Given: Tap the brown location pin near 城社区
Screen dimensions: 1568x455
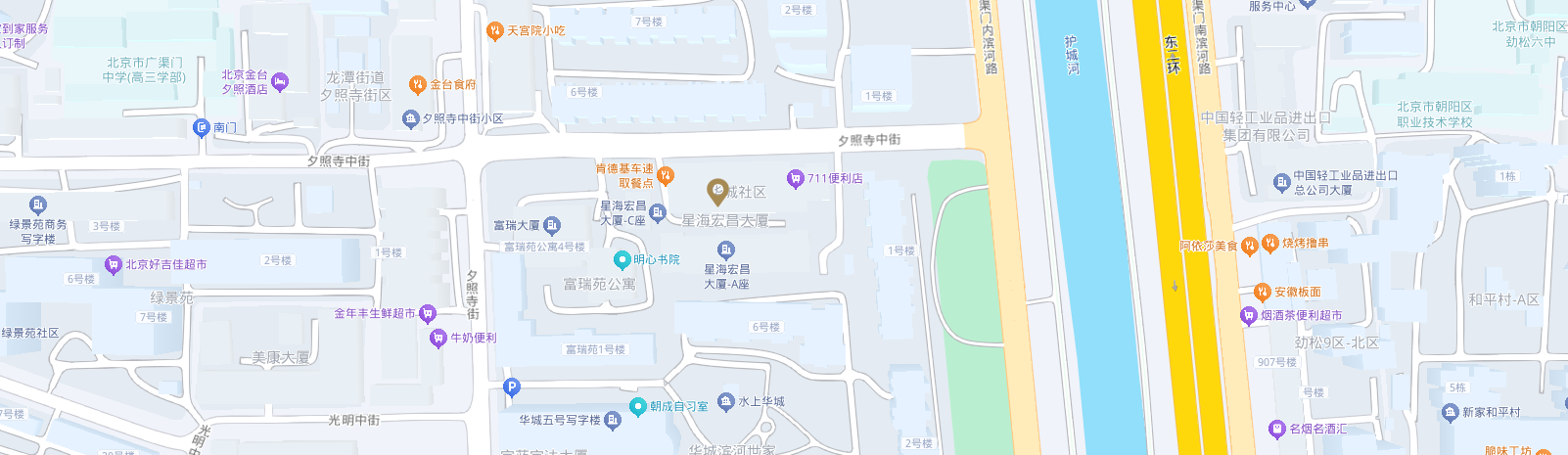Looking at the screenshot, I should [717, 189].
